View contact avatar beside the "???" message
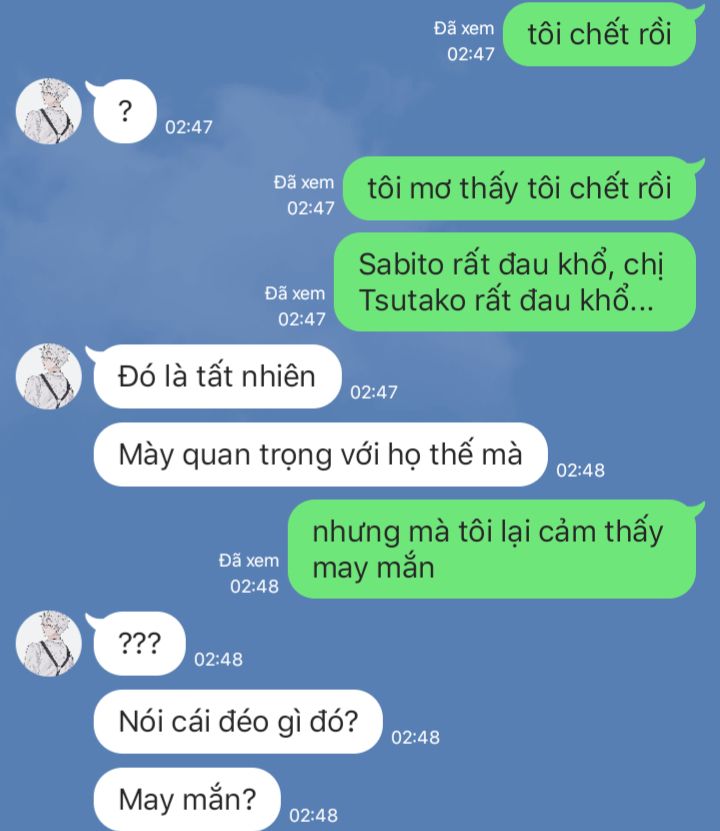 point(48,643)
